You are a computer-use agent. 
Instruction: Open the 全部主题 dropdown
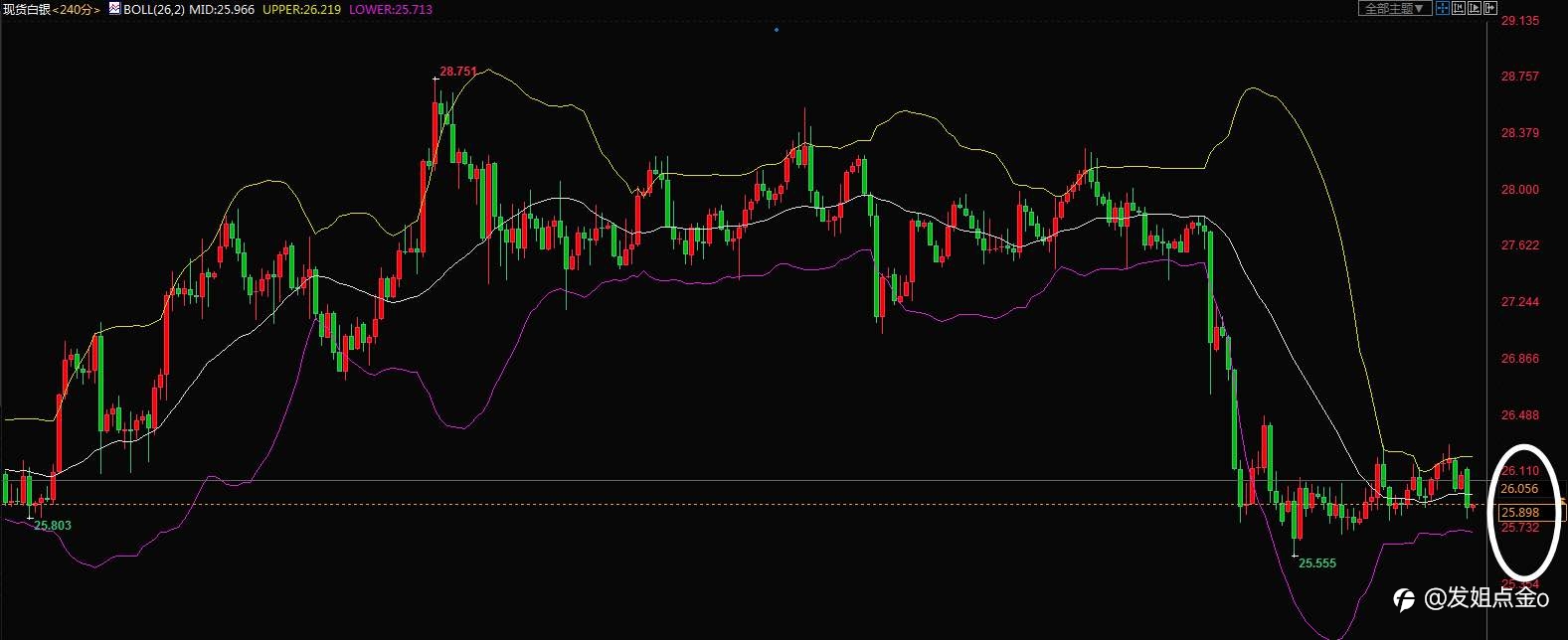[1396, 8]
